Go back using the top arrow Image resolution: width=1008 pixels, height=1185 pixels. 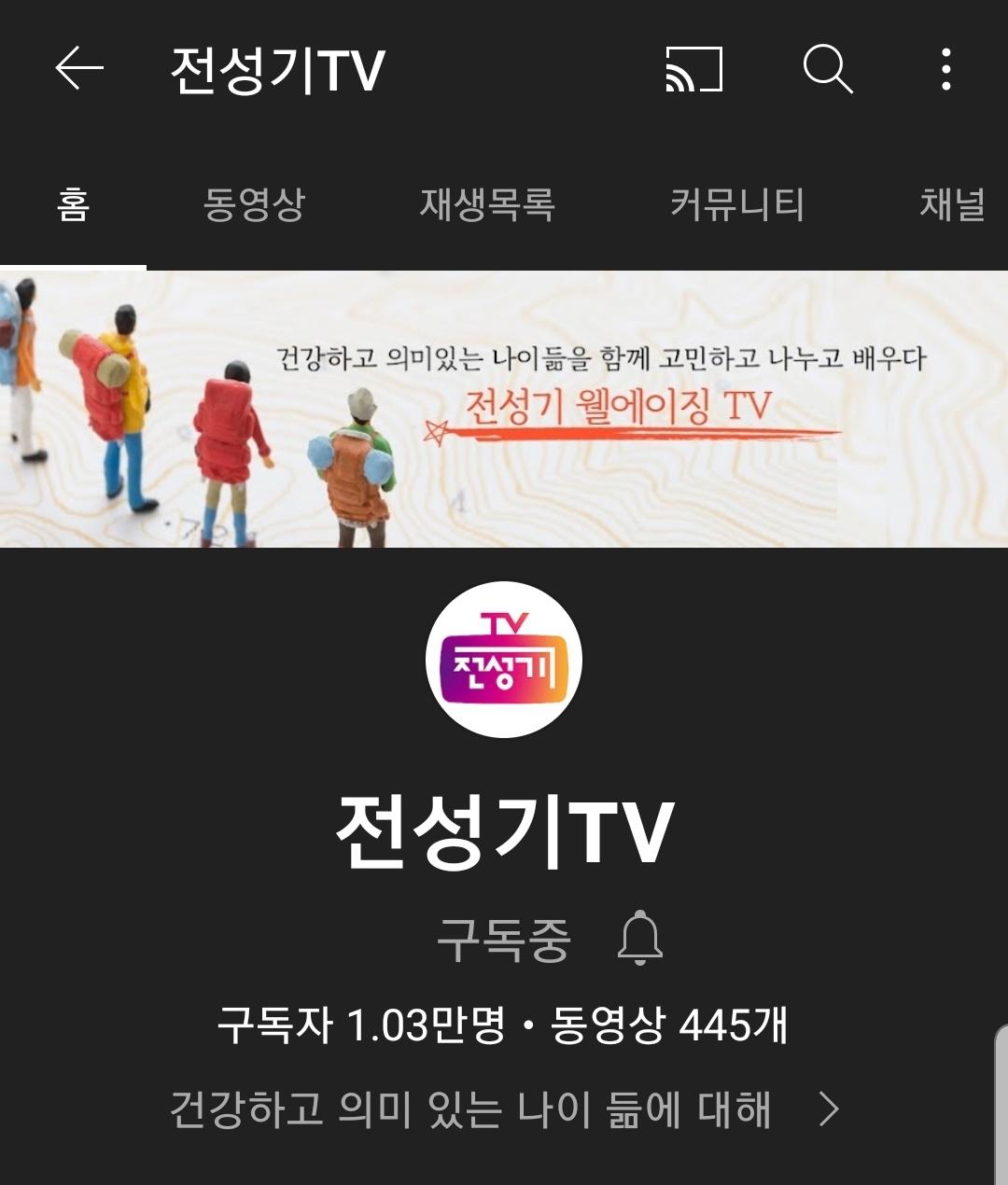pyautogui.click(x=79, y=70)
